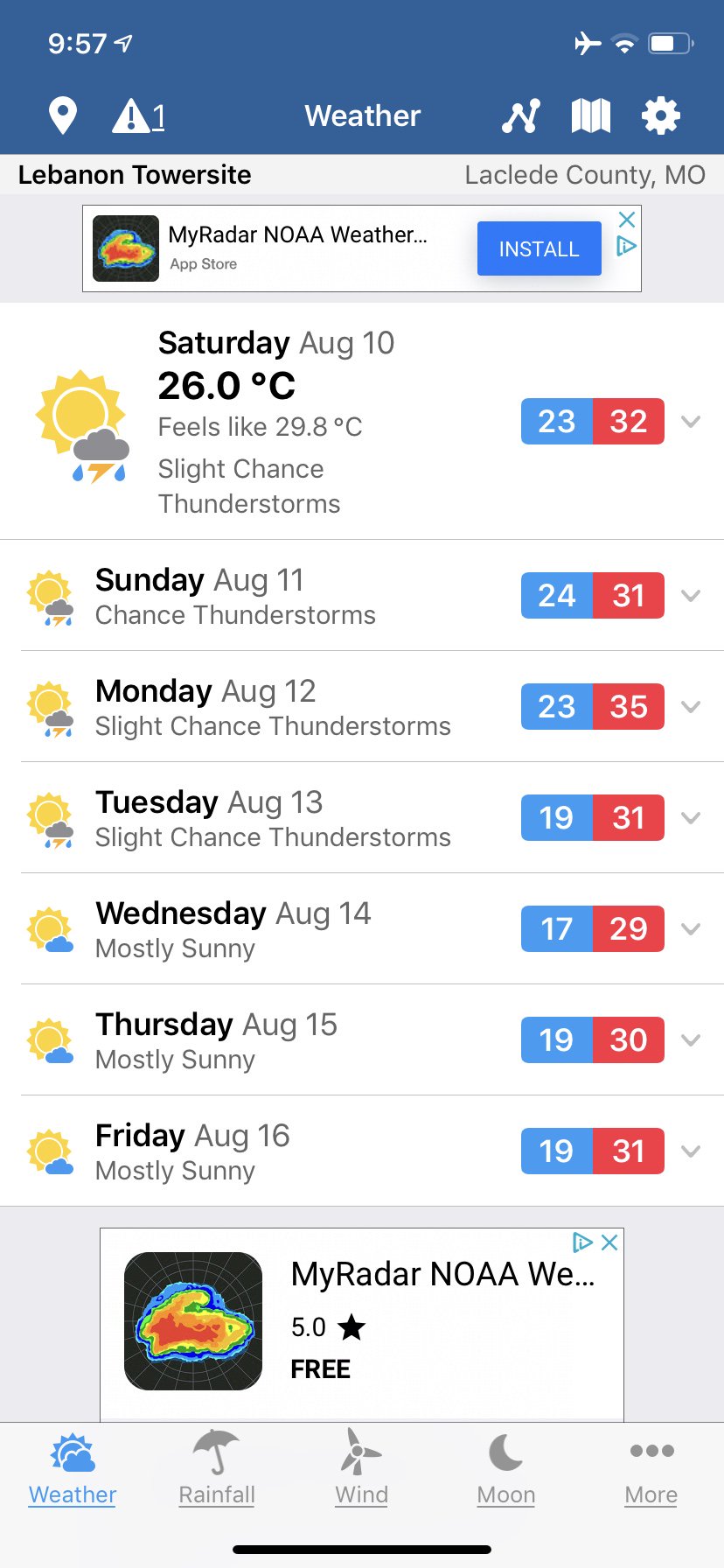Screen dimensions: 724x1568
Task: Open the graph chart view
Action: click(521, 115)
